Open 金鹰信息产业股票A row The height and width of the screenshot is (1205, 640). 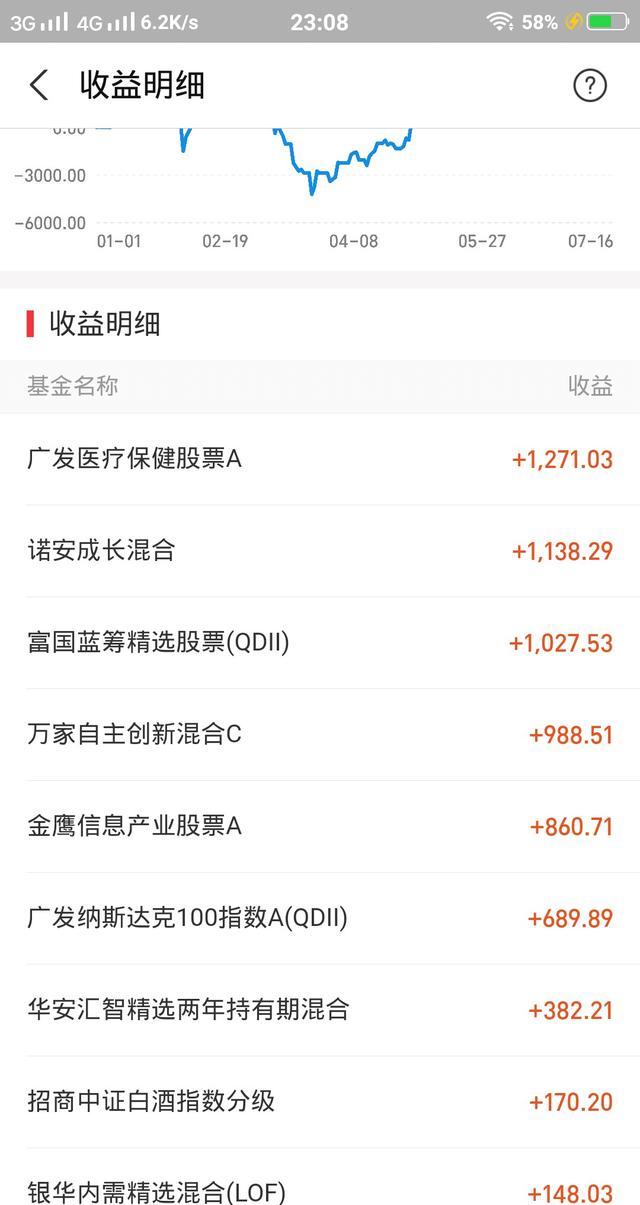320,827
